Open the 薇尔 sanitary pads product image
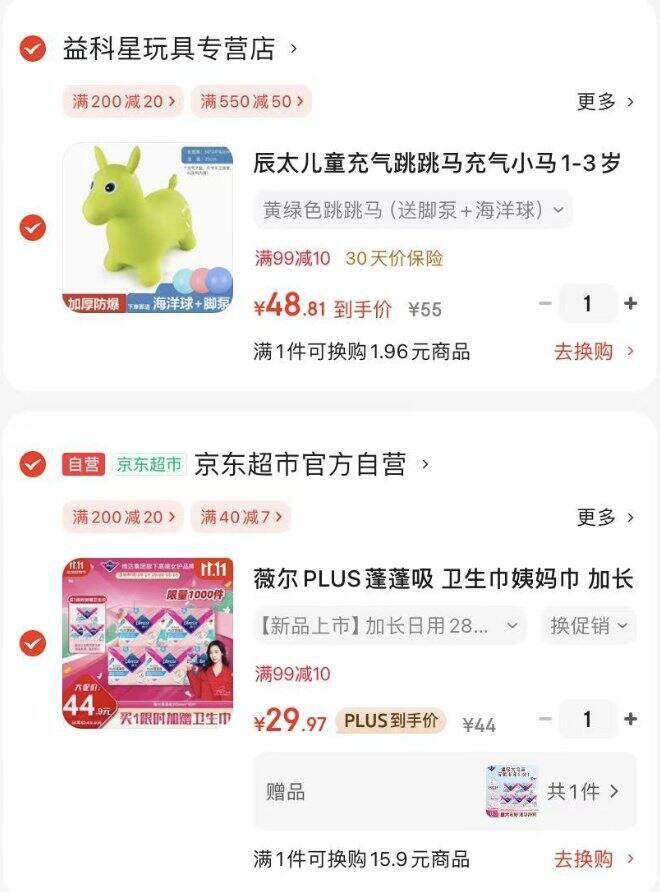The height and width of the screenshot is (892, 660). (x=148, y=642)
